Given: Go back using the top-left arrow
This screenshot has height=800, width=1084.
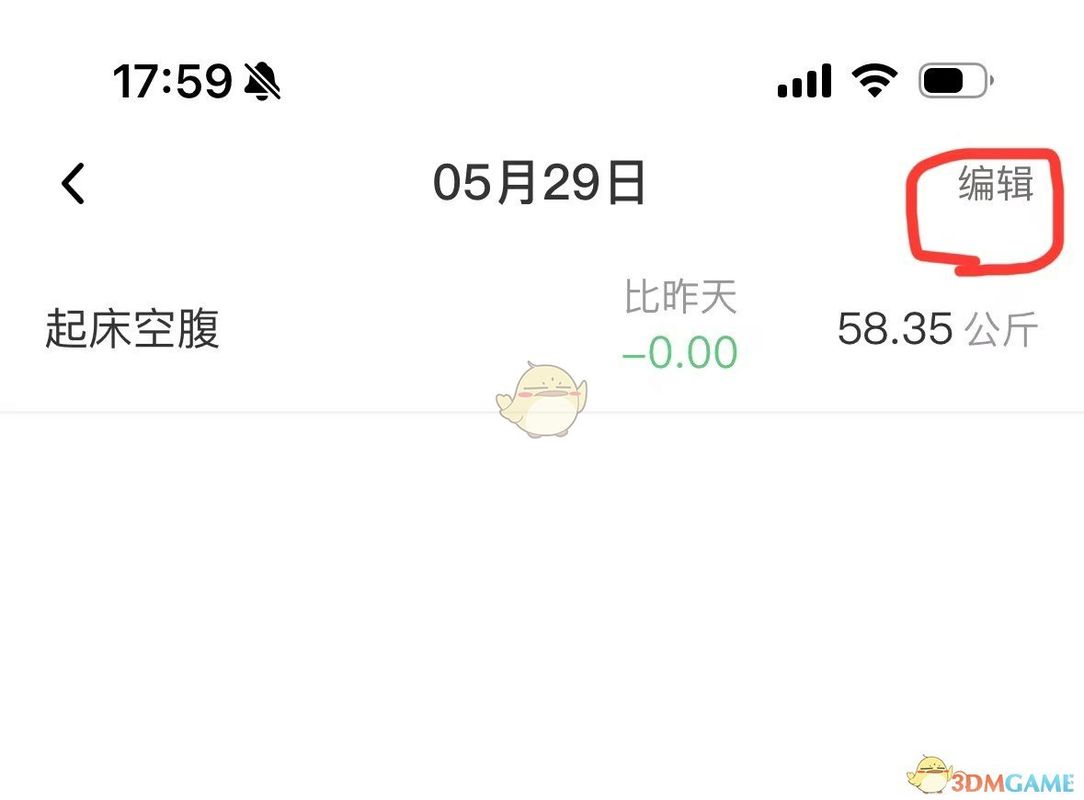Looking at the screenshot, I should (x=73, y=185).
